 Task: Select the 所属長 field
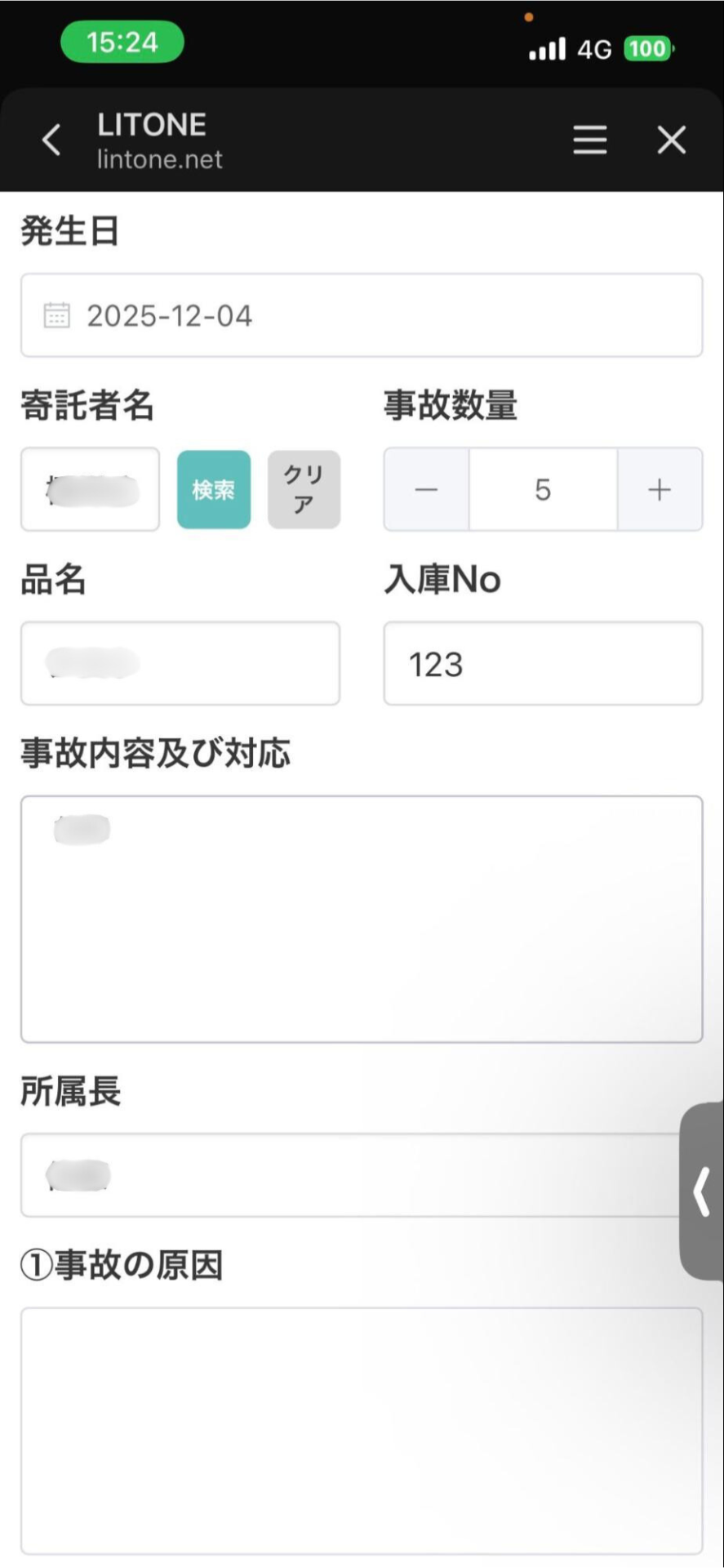351,1175
